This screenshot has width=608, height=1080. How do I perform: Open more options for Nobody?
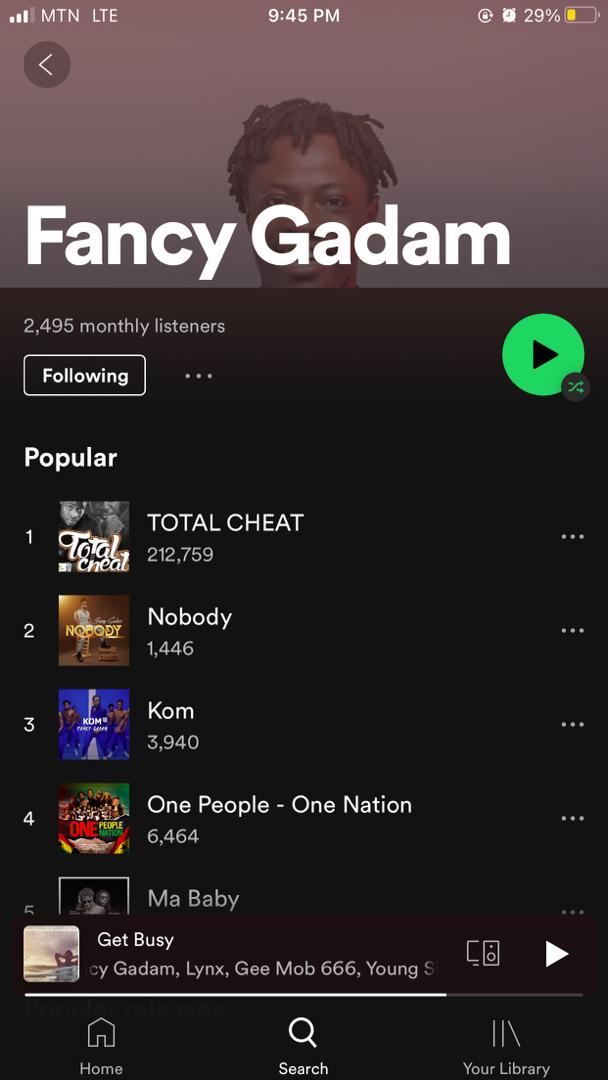coord(572,631)
